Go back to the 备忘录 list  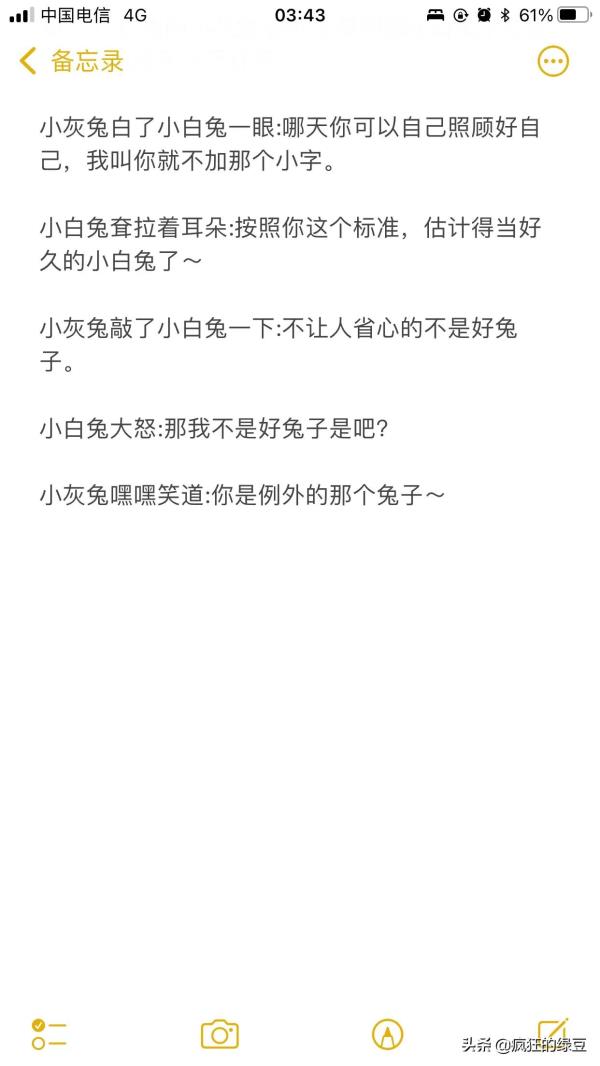(70, 61)
